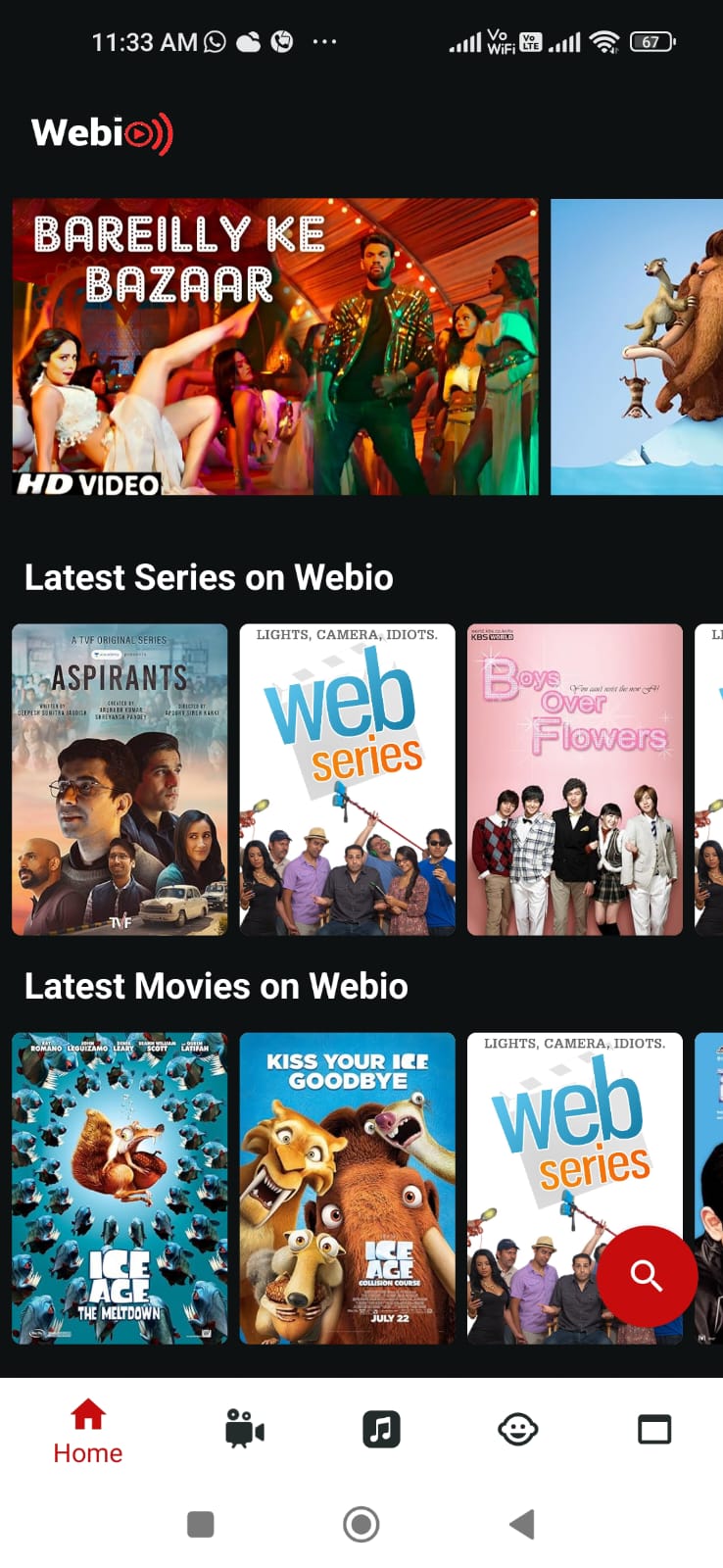Image resolution: width=723 pixels, height=1568 pixels.
Task: Go back with the system back button
Action: [x=522, y=1524]
